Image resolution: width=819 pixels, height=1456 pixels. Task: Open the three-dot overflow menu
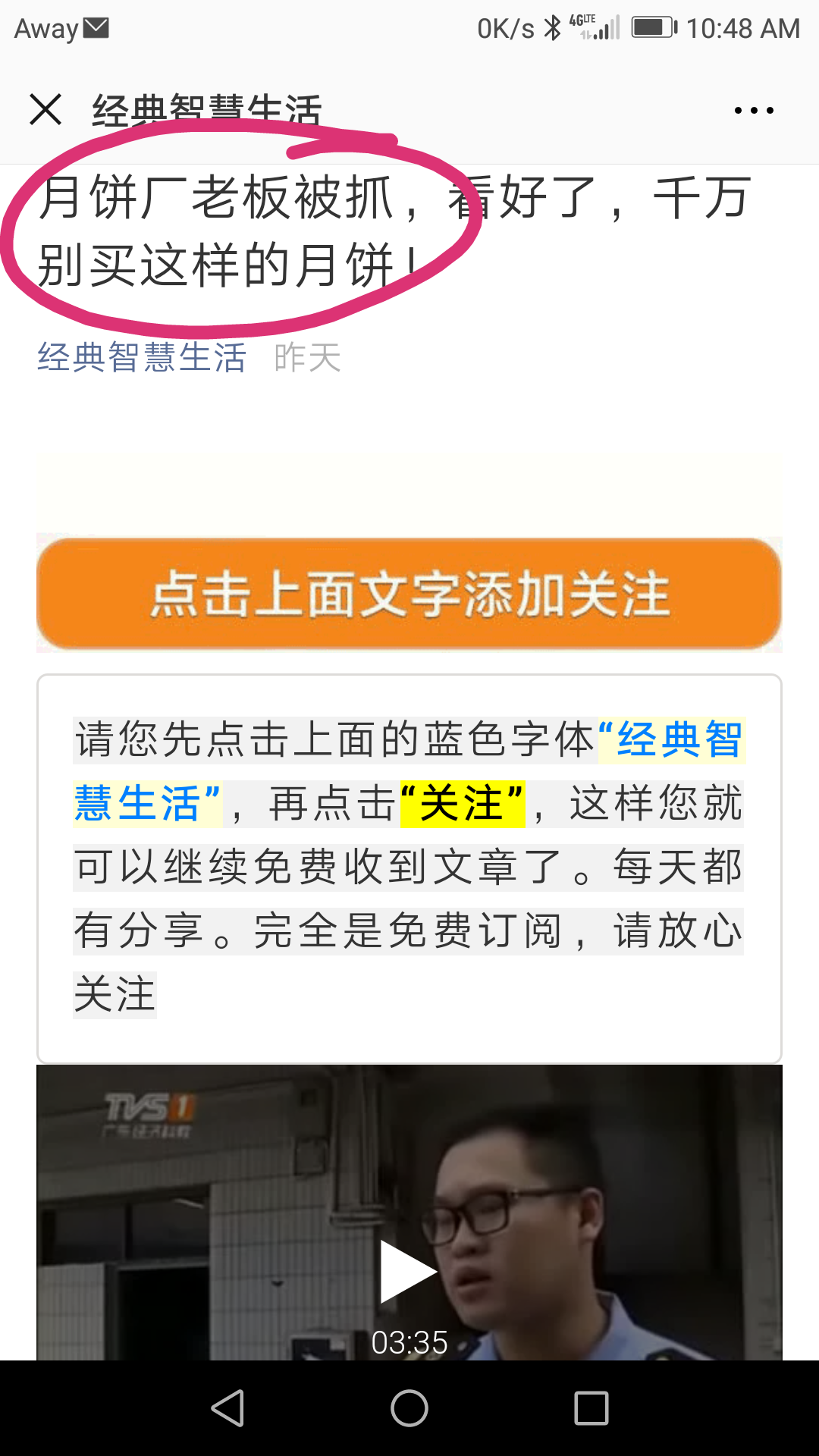tap(754, 111)
